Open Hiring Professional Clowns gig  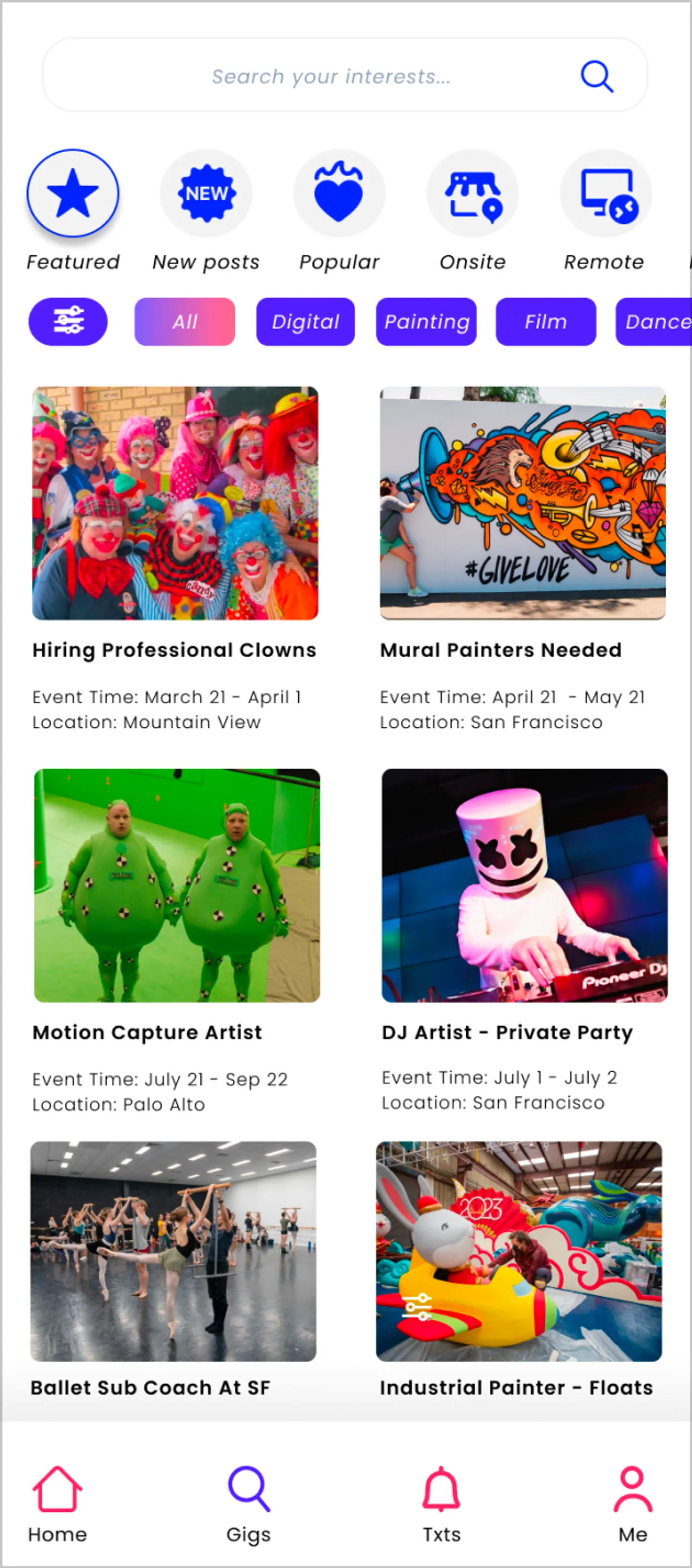pos(175,503)
